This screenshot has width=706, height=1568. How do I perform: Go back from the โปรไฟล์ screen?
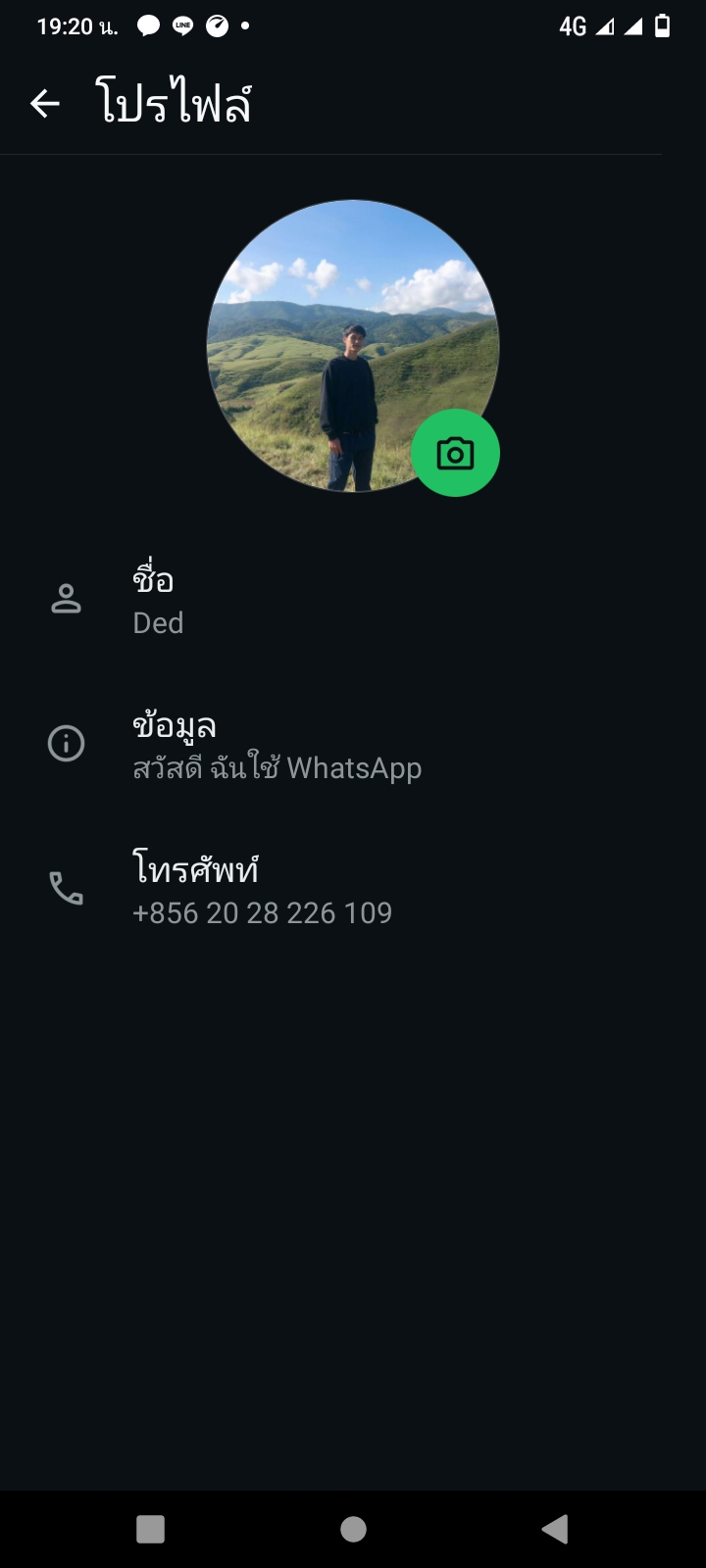point(45,103)
